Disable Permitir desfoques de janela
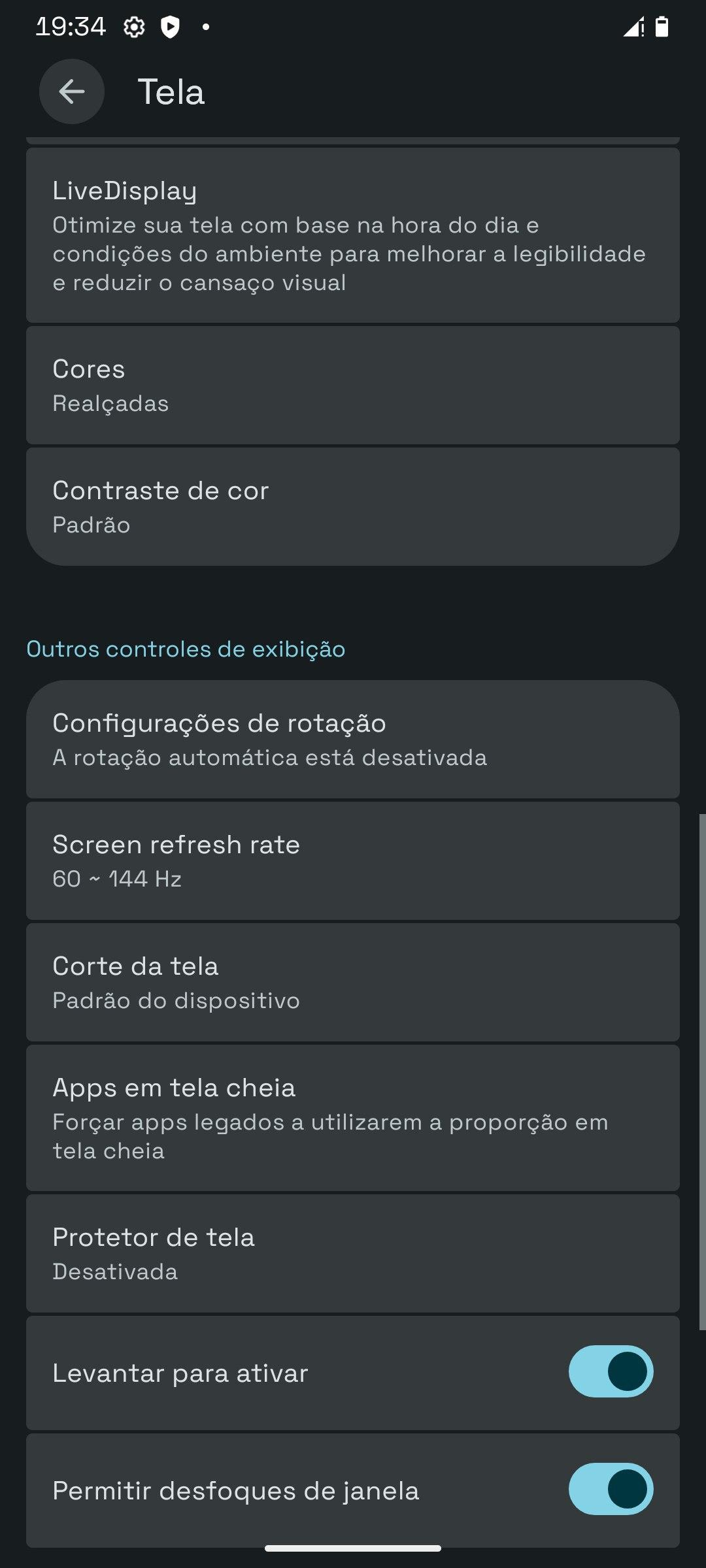 pos(611,1489)
